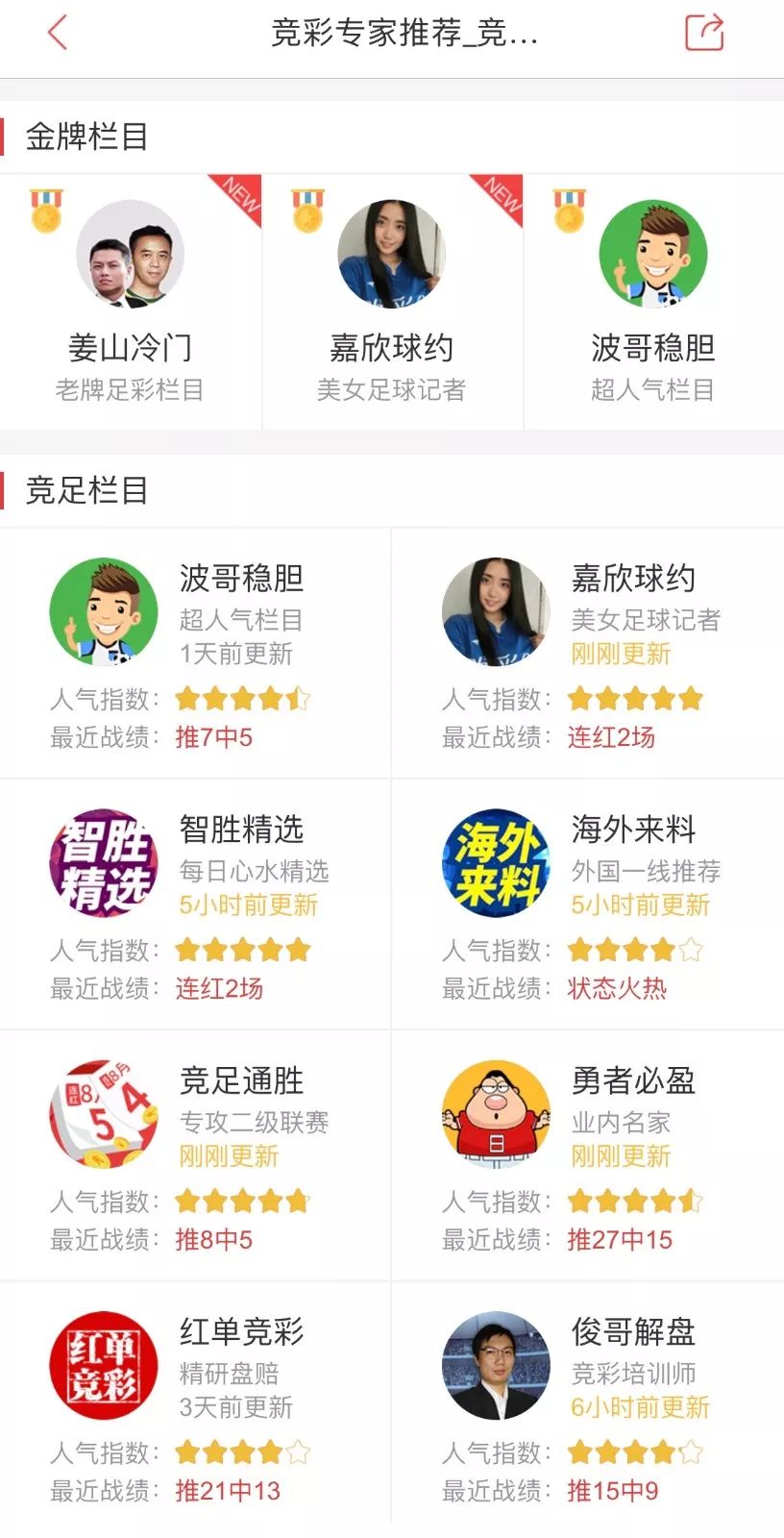This screenshot has width=784, height=1538.
Task: Select the 波哥稳胆 card under 金牌栏目
Action: coord(653,302)
